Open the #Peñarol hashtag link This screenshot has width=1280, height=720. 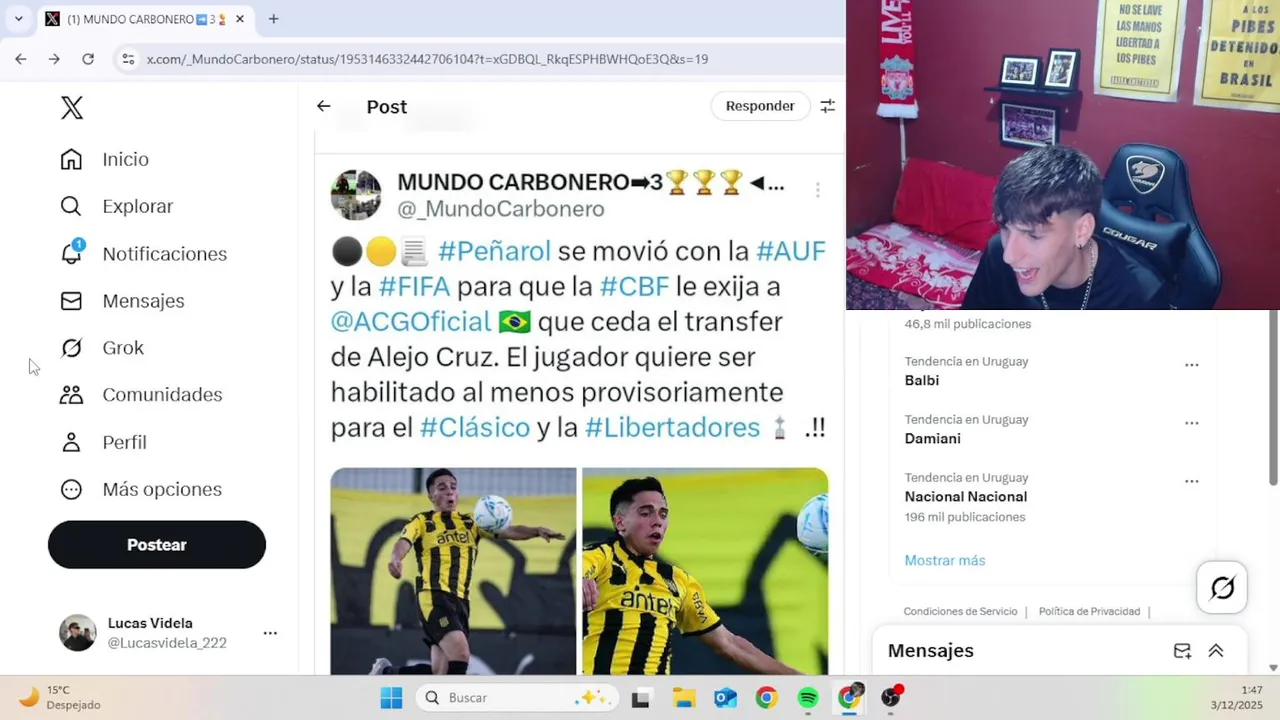[494, 251]
